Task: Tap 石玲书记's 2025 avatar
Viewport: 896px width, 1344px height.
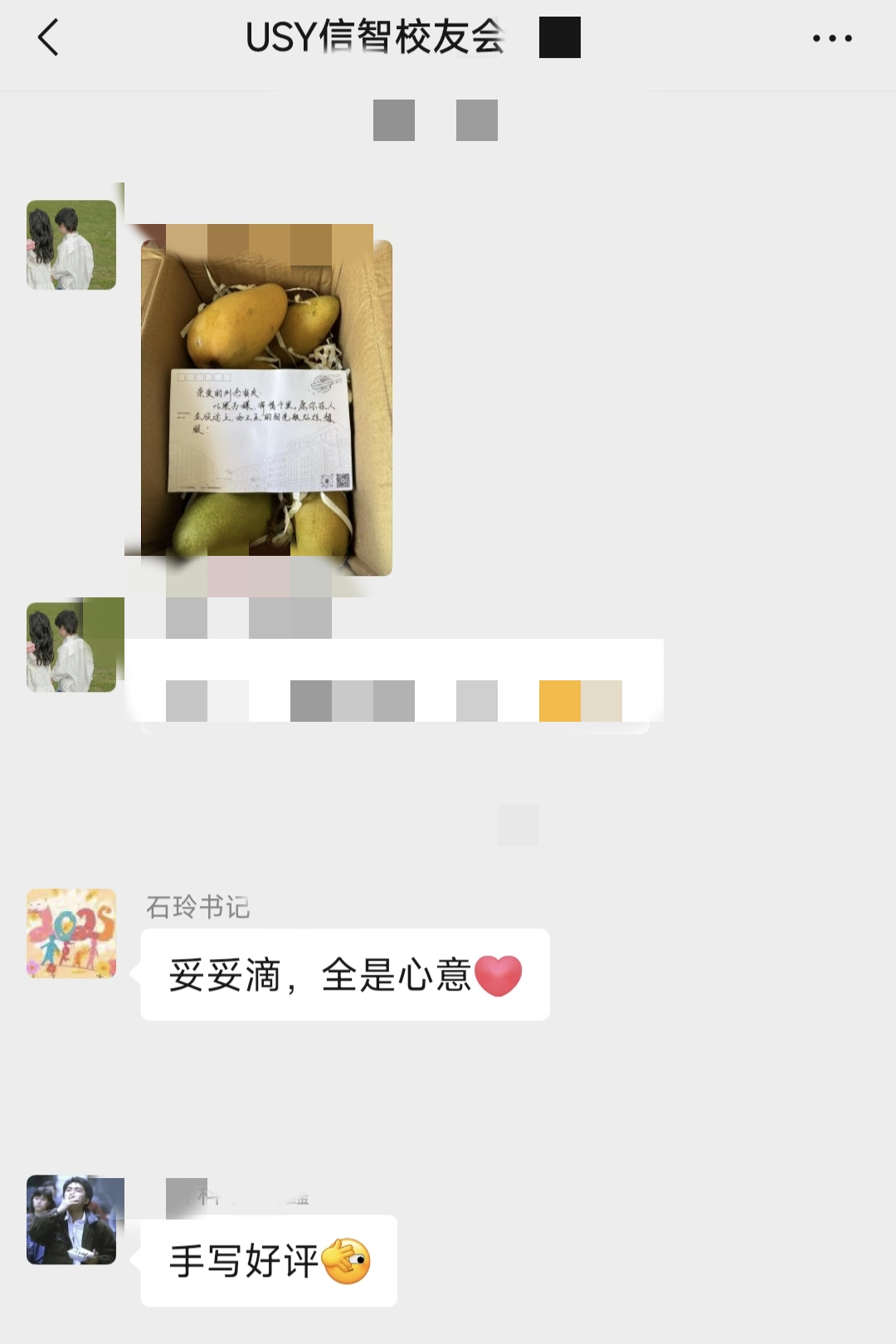Action: [x=71, y=933]
